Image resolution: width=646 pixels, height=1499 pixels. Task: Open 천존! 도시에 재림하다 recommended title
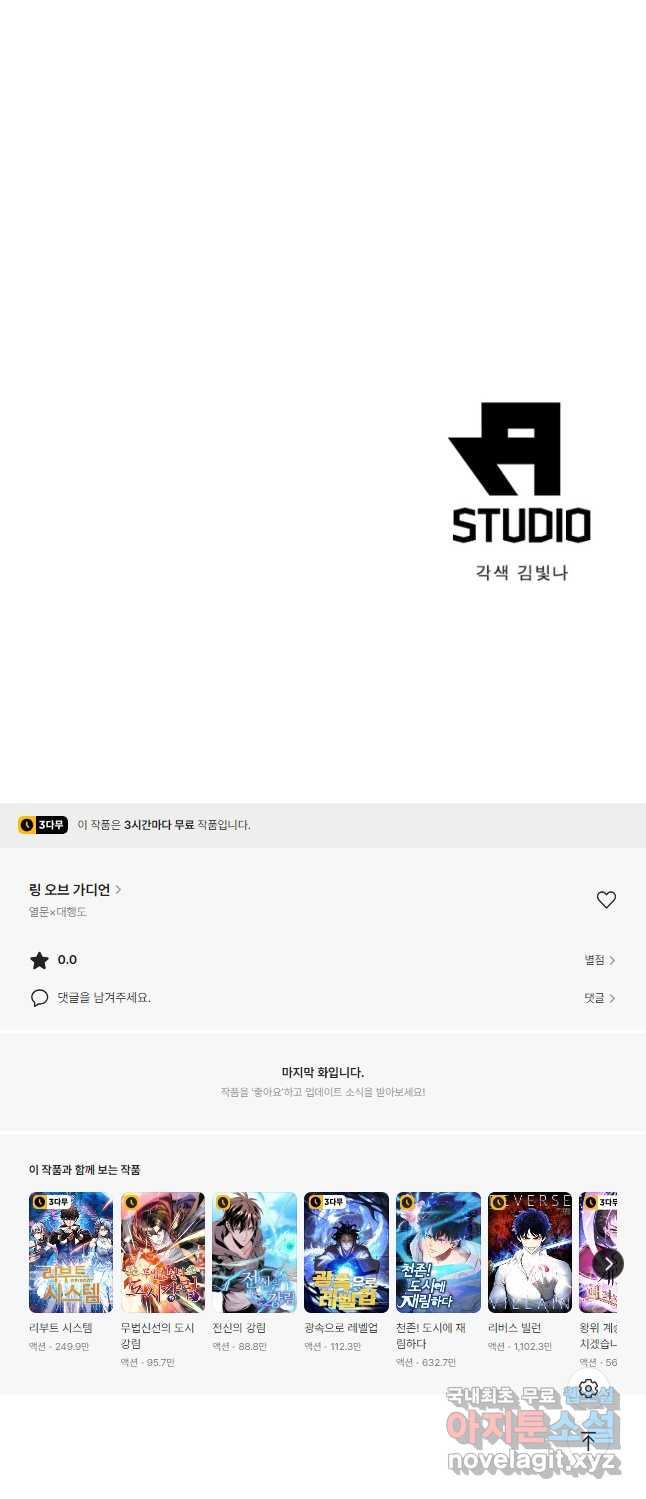click(x=438, y=1252)
